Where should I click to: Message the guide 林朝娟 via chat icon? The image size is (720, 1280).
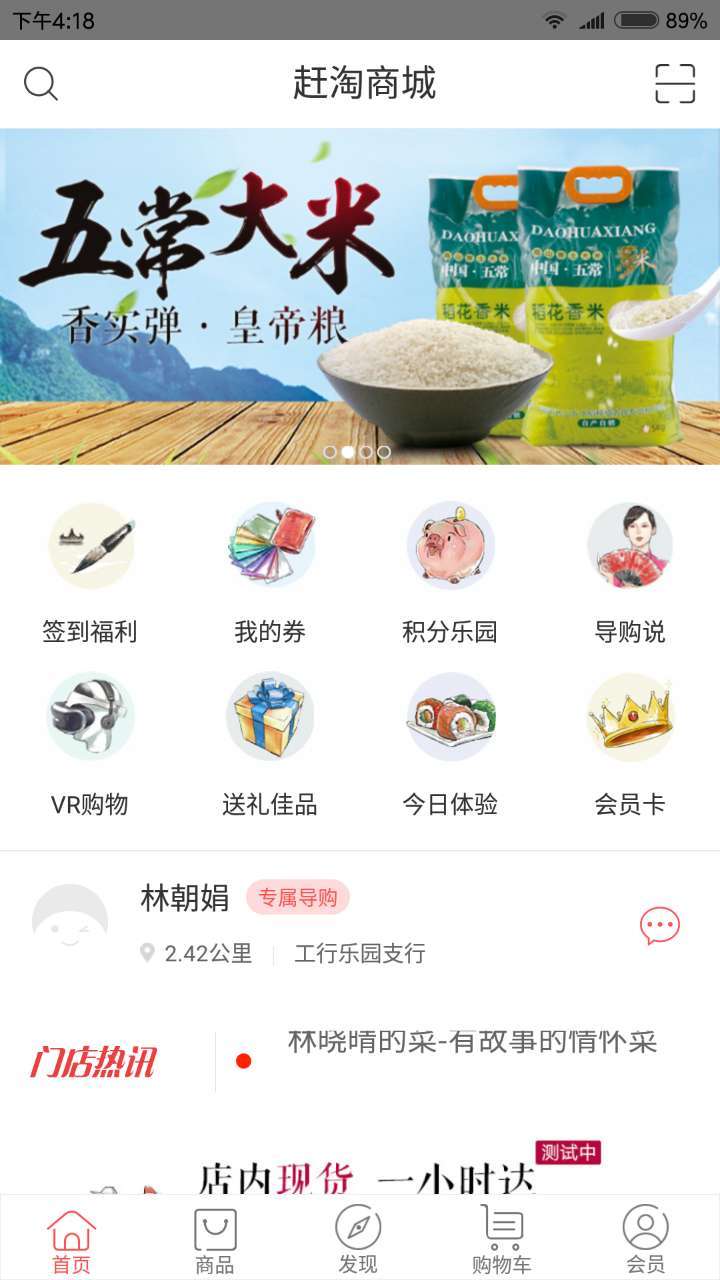pyautogui.click(x=660, y=926)
